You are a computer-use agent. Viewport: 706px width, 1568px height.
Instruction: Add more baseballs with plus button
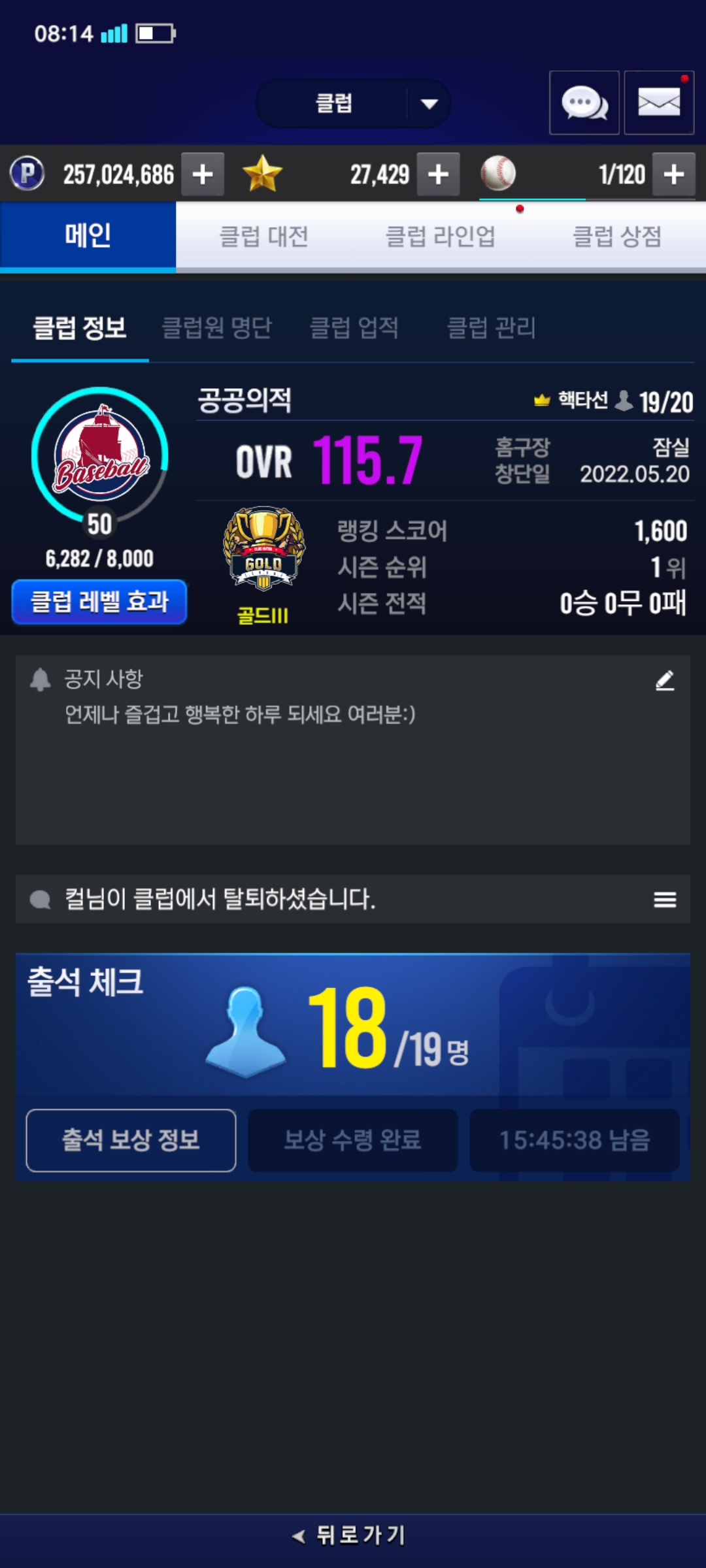click(673, 174)
